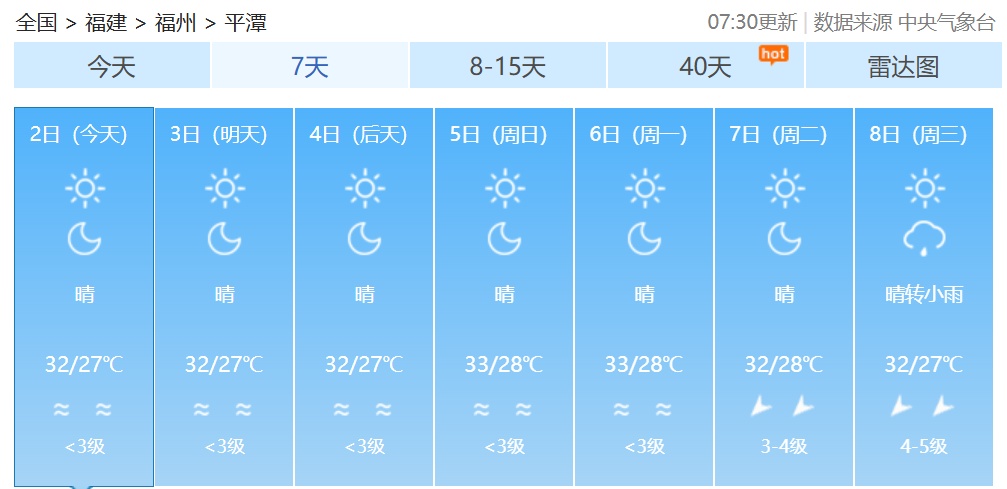Go to 全国 in the breadcrumb

pos(37,22)
